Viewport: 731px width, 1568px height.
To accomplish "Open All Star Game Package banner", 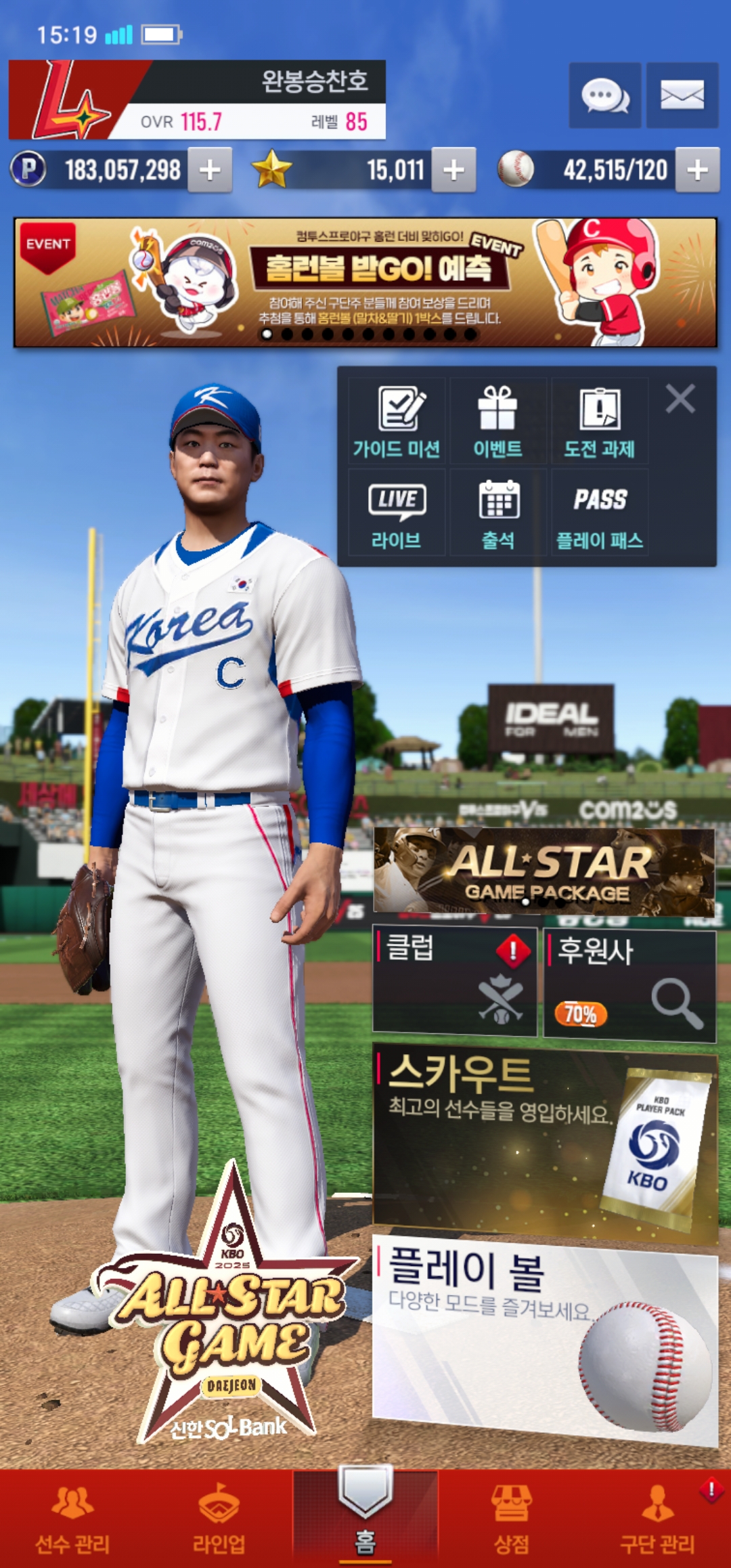I will pyautogui.click(x=544, y=872).
